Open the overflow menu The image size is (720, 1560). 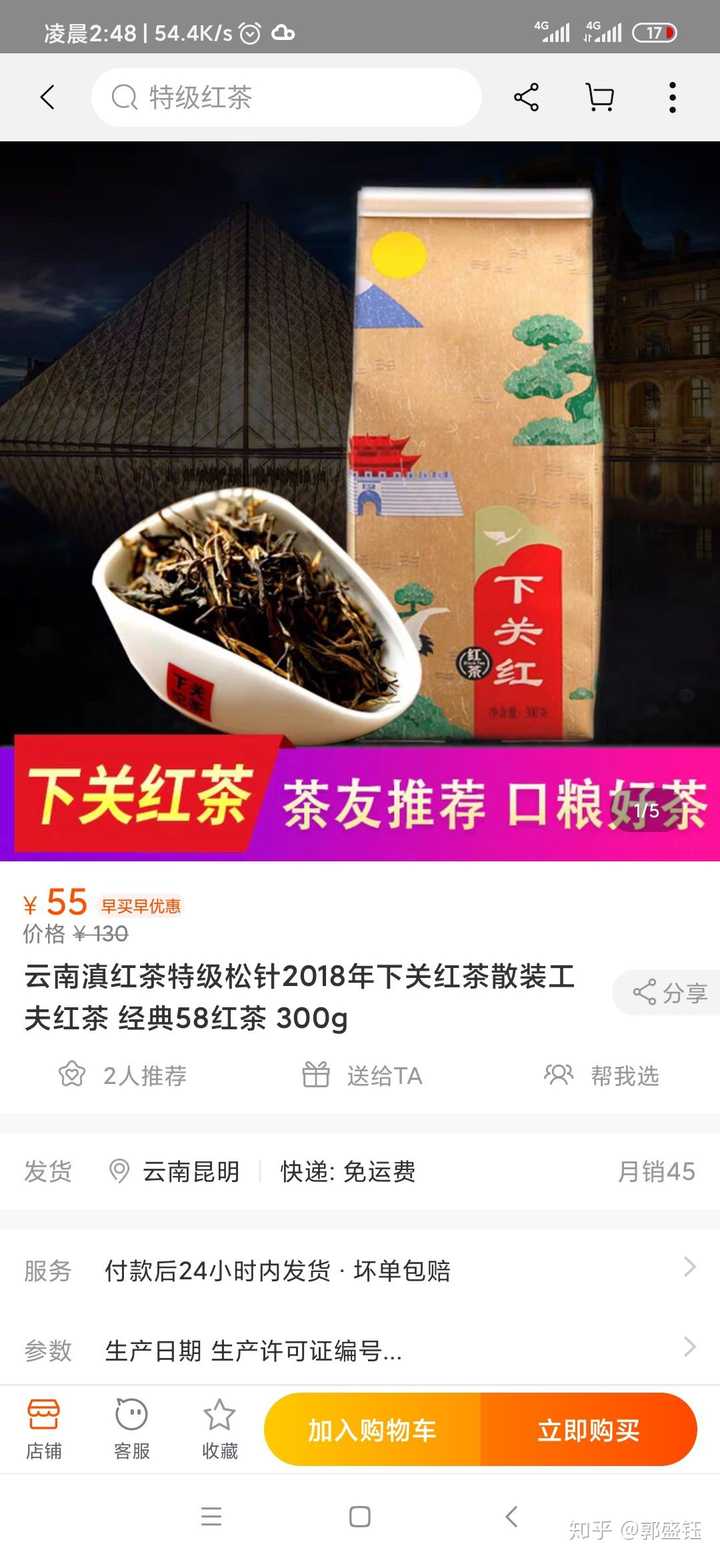(672, 97)
